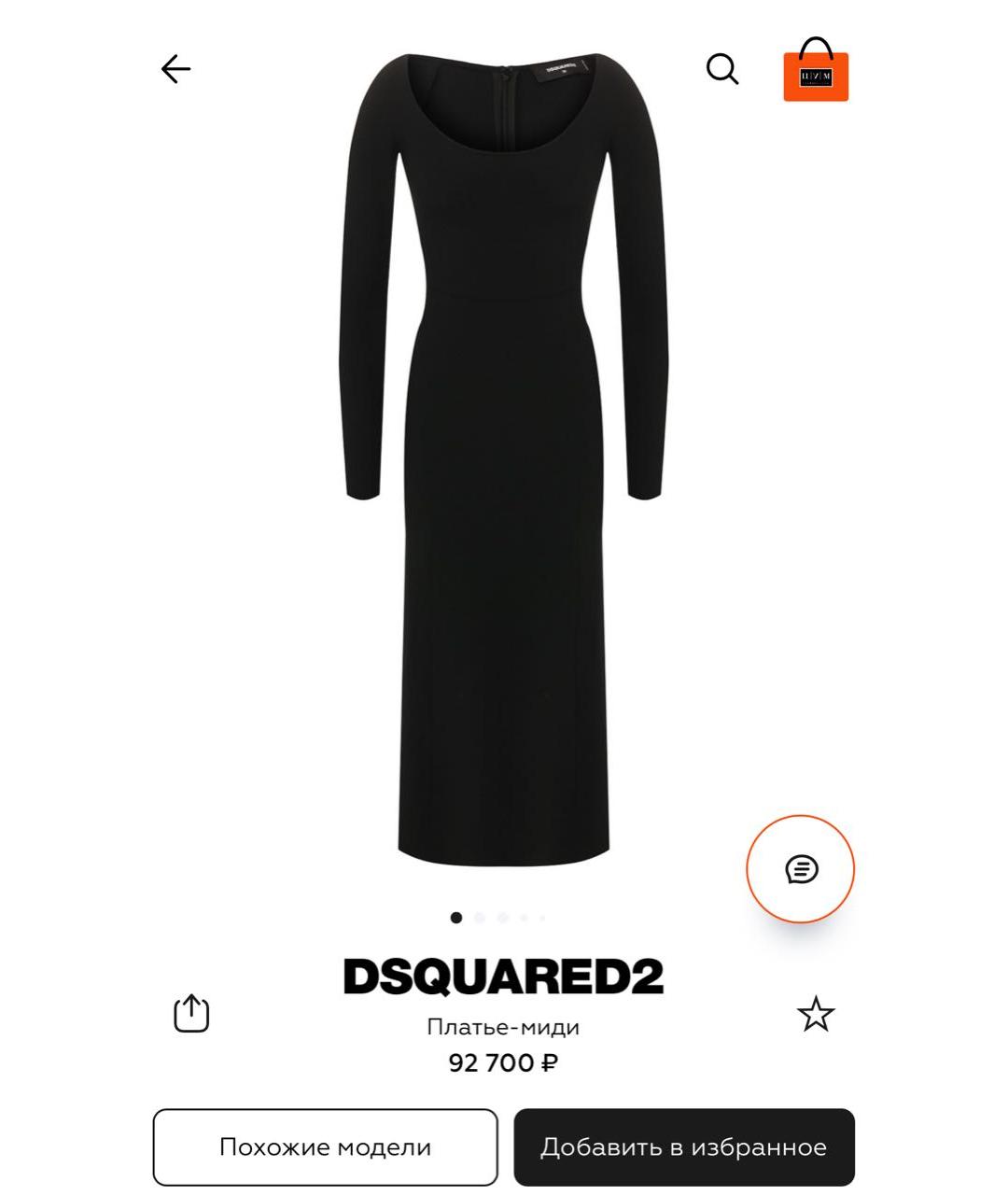Go back using the arrow icon
The width and height of the screenshot is (1008, 1195).
coord(175,69)
